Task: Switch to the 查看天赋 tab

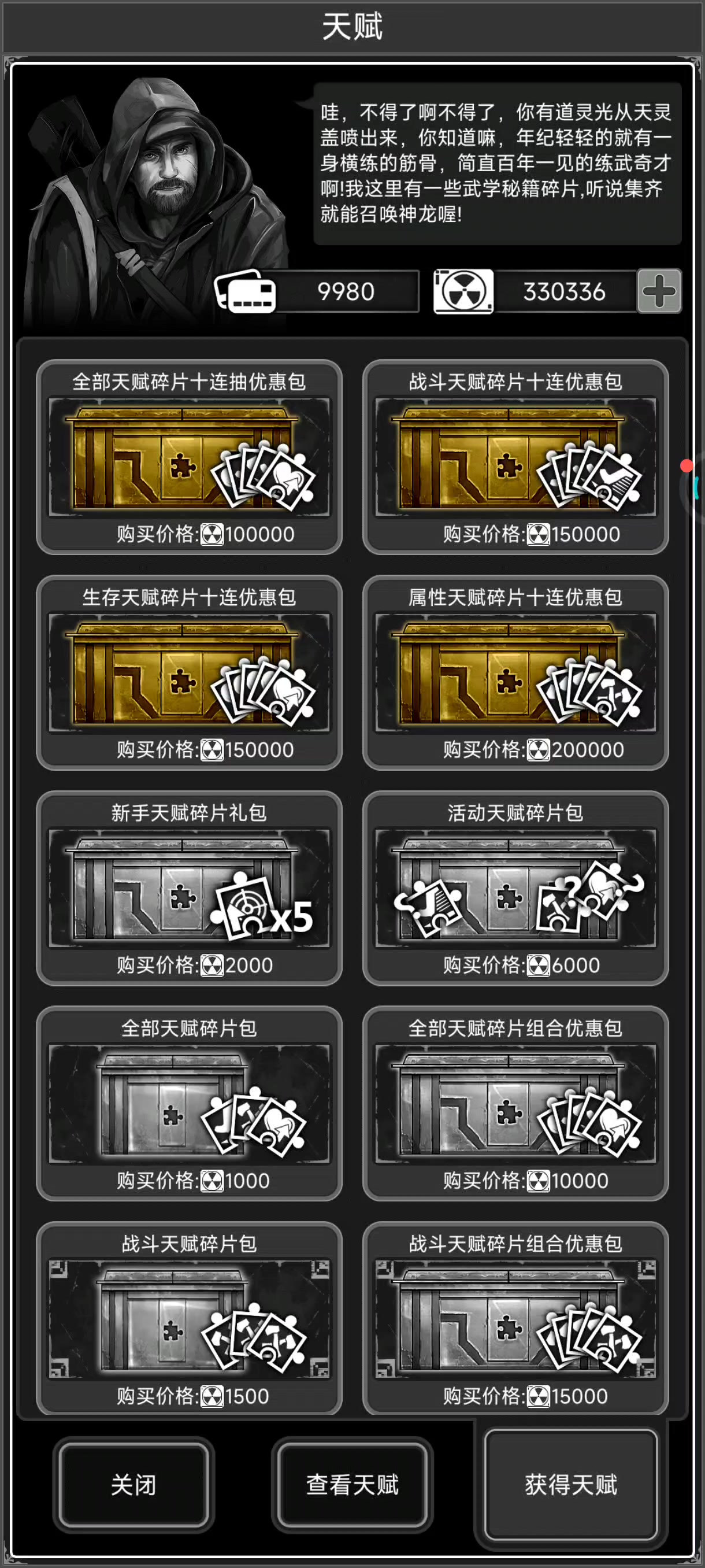Action: pyautogui.click(x=352, y=1485)
